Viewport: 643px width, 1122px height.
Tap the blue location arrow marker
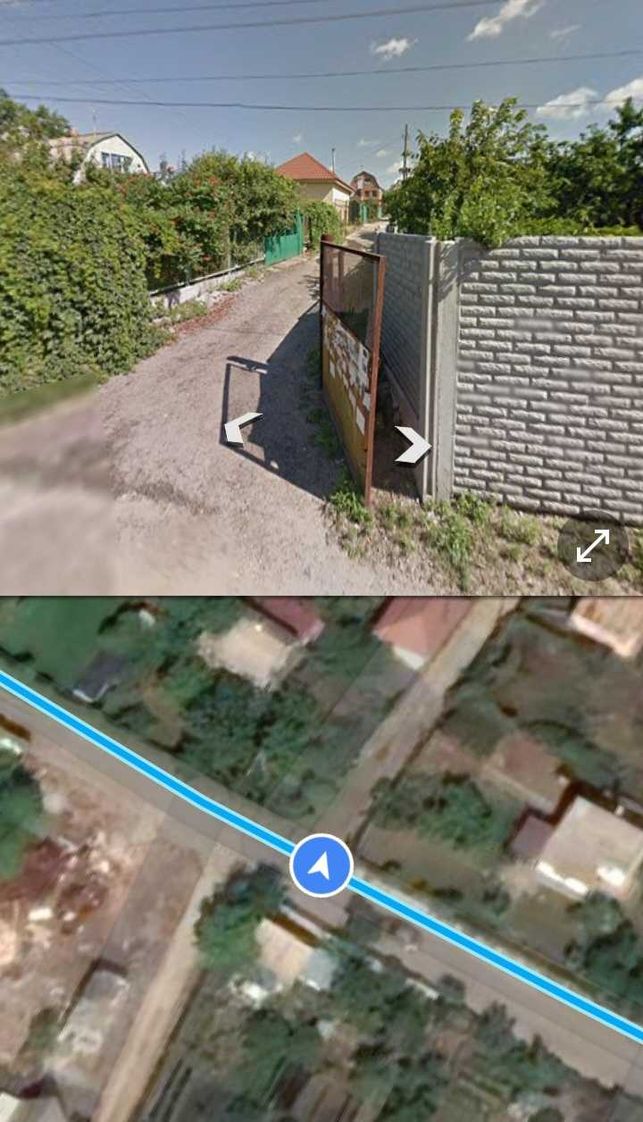[x=321, y=865]
